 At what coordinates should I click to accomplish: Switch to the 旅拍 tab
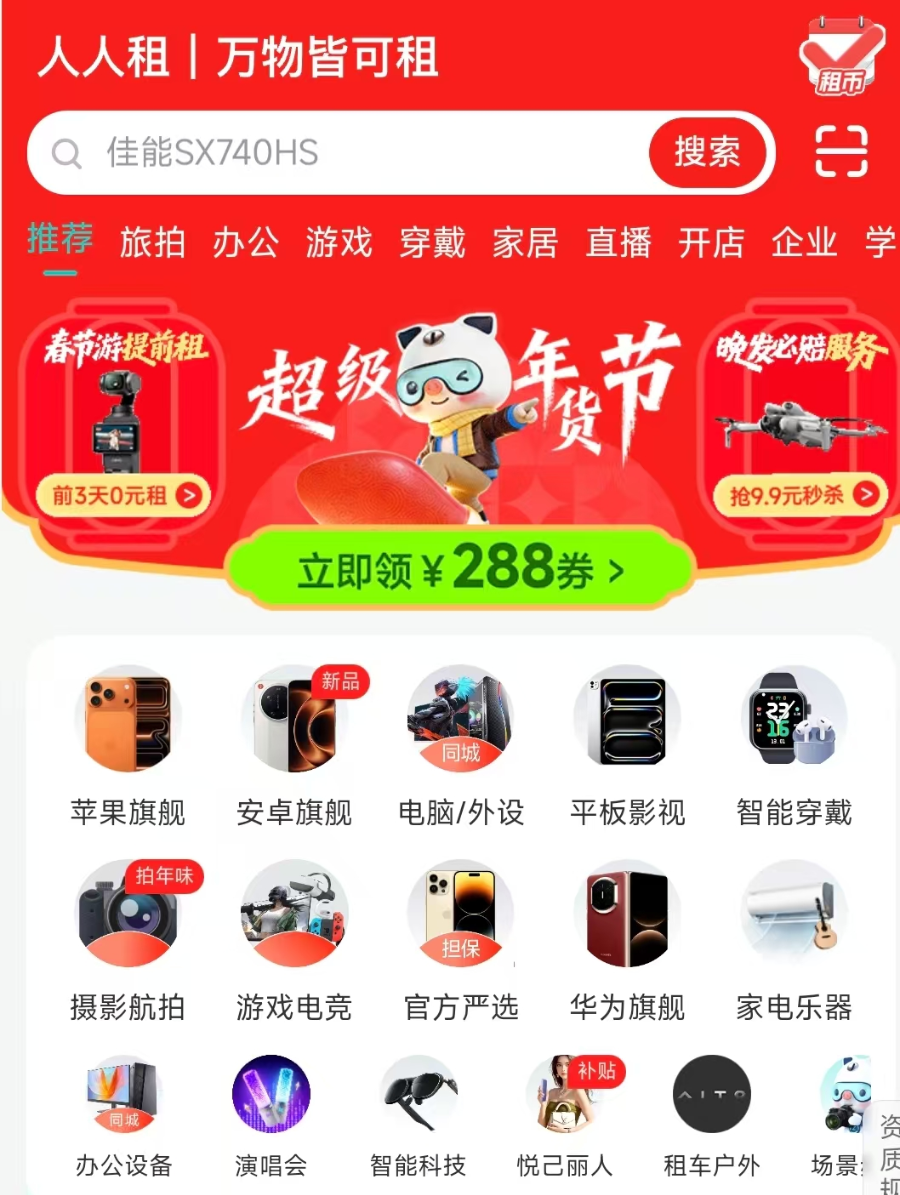coord(151,243)
